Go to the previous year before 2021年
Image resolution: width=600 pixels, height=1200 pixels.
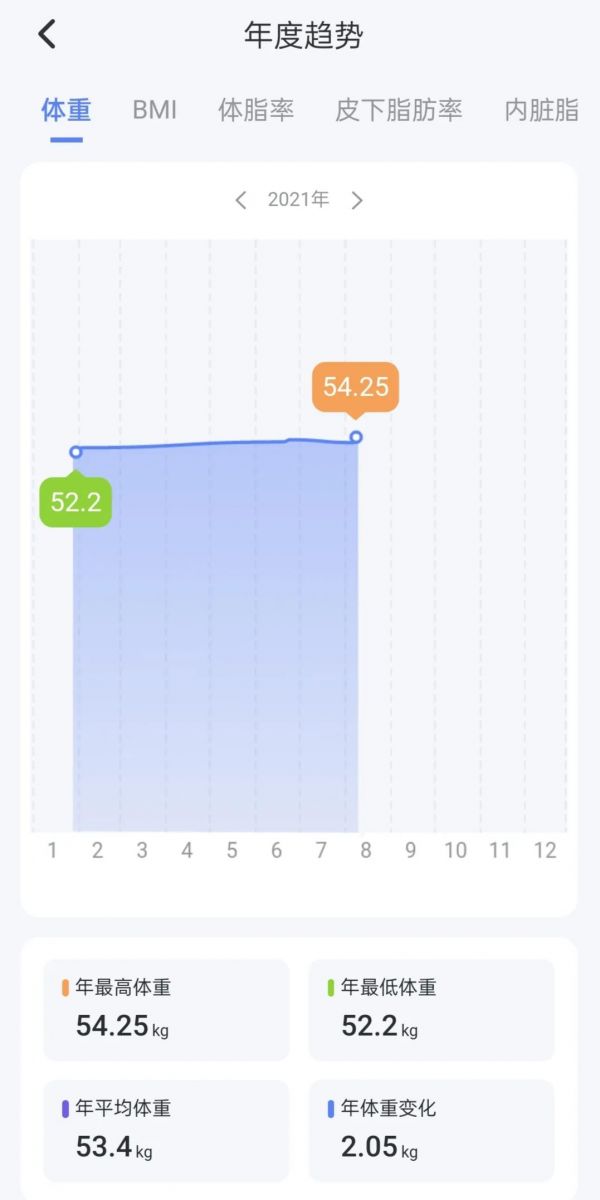tap(240, 200)
